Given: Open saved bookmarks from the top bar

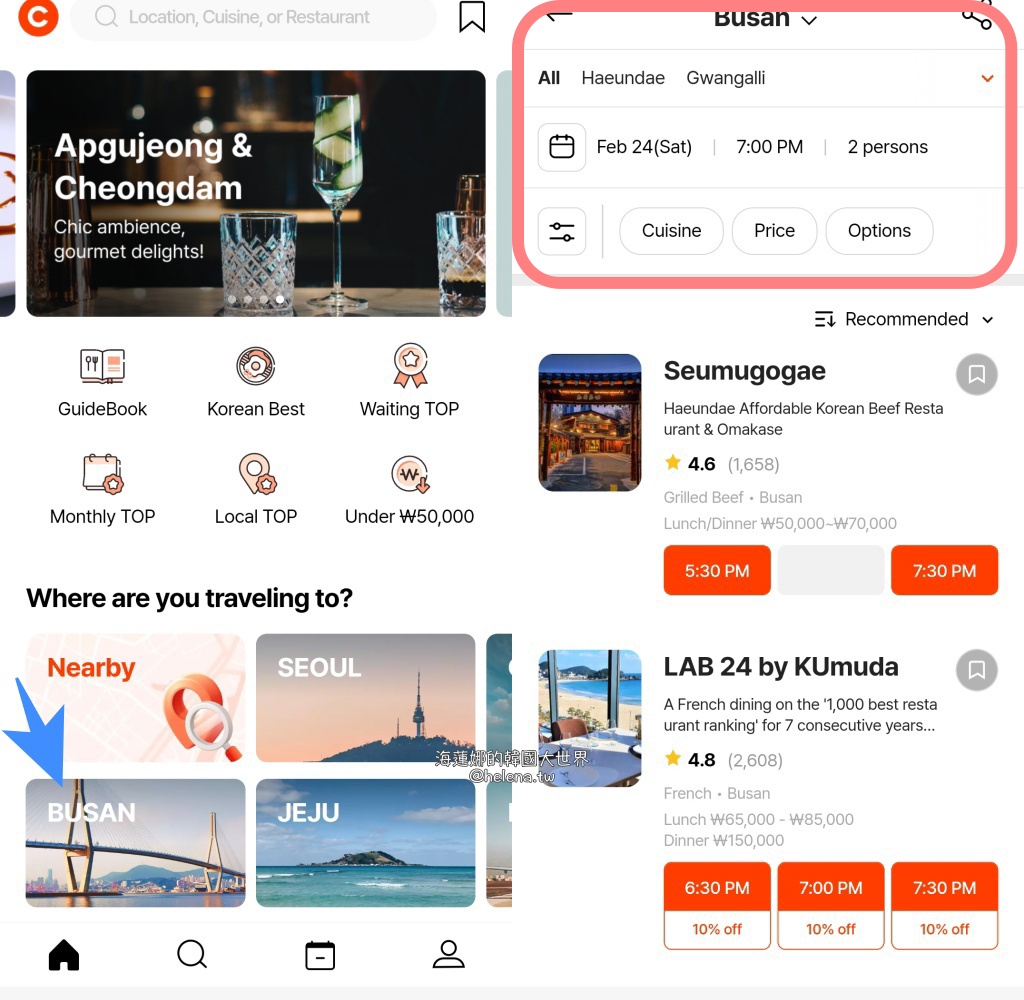Looking at the screenshot, I should tap(472, 16).
